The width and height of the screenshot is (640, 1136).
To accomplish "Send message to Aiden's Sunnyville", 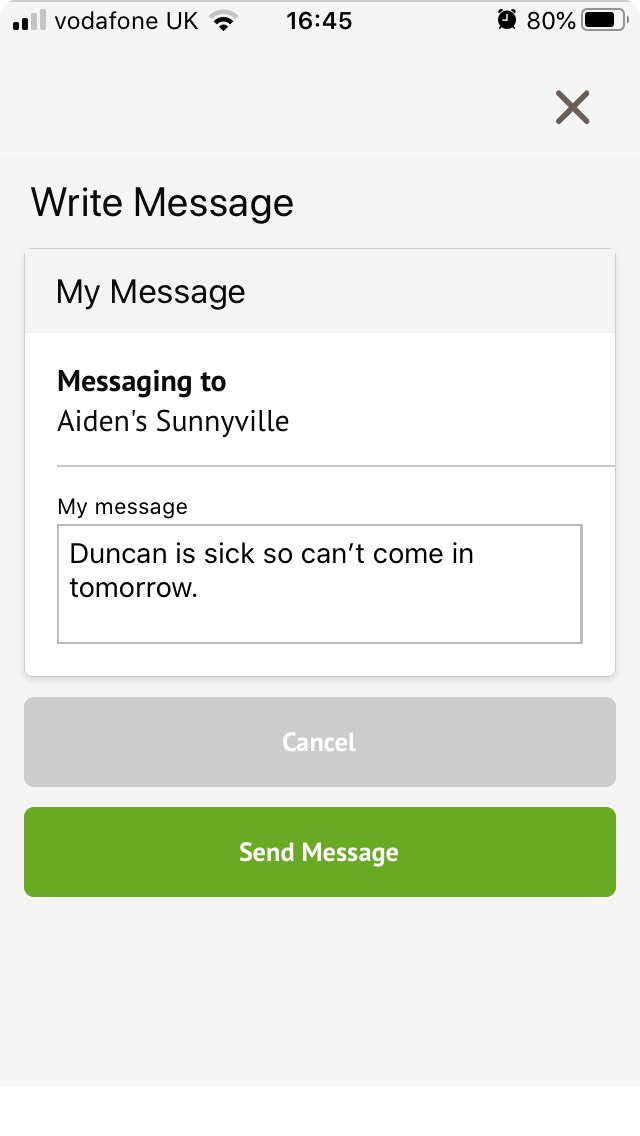I will tap(319, 852).
